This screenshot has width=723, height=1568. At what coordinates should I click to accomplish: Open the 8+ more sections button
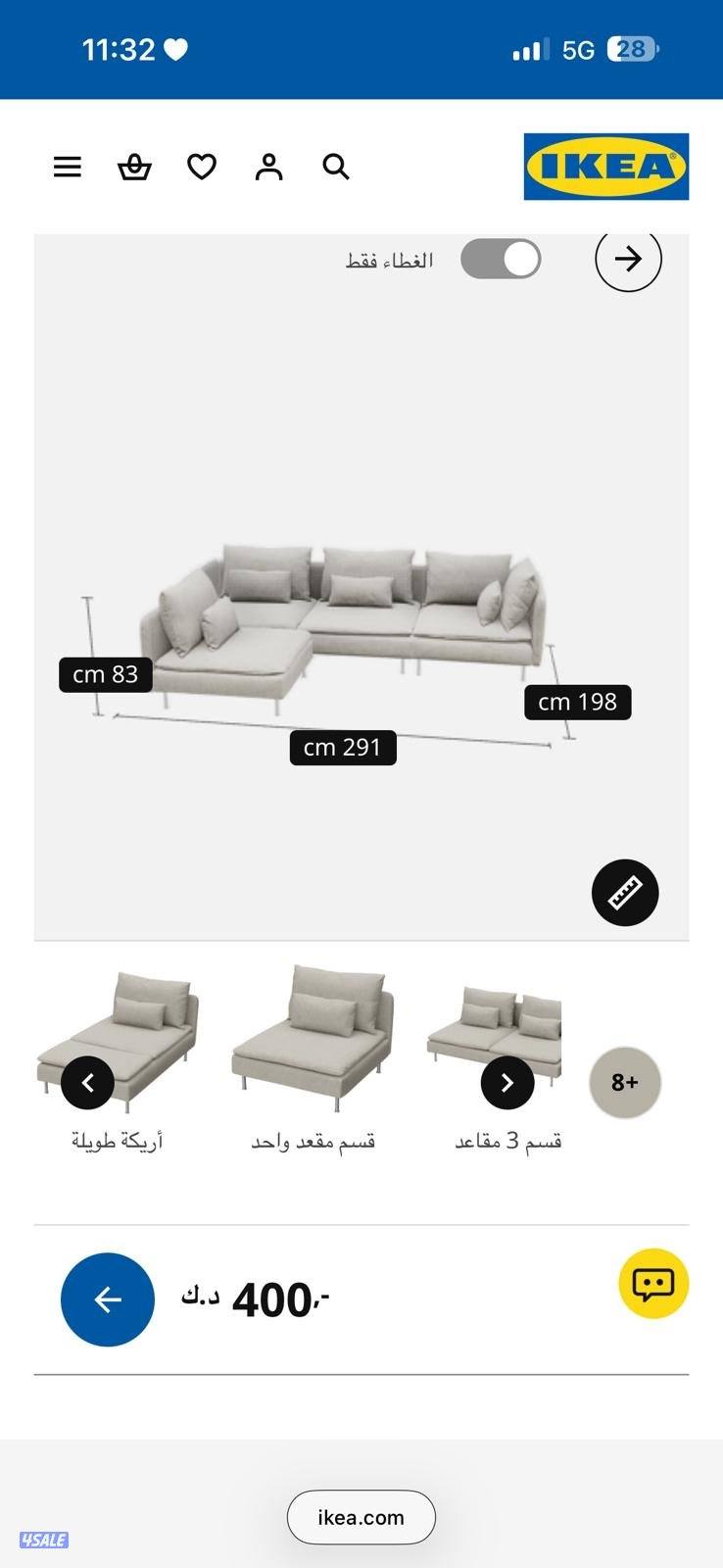coord(625,1083)
